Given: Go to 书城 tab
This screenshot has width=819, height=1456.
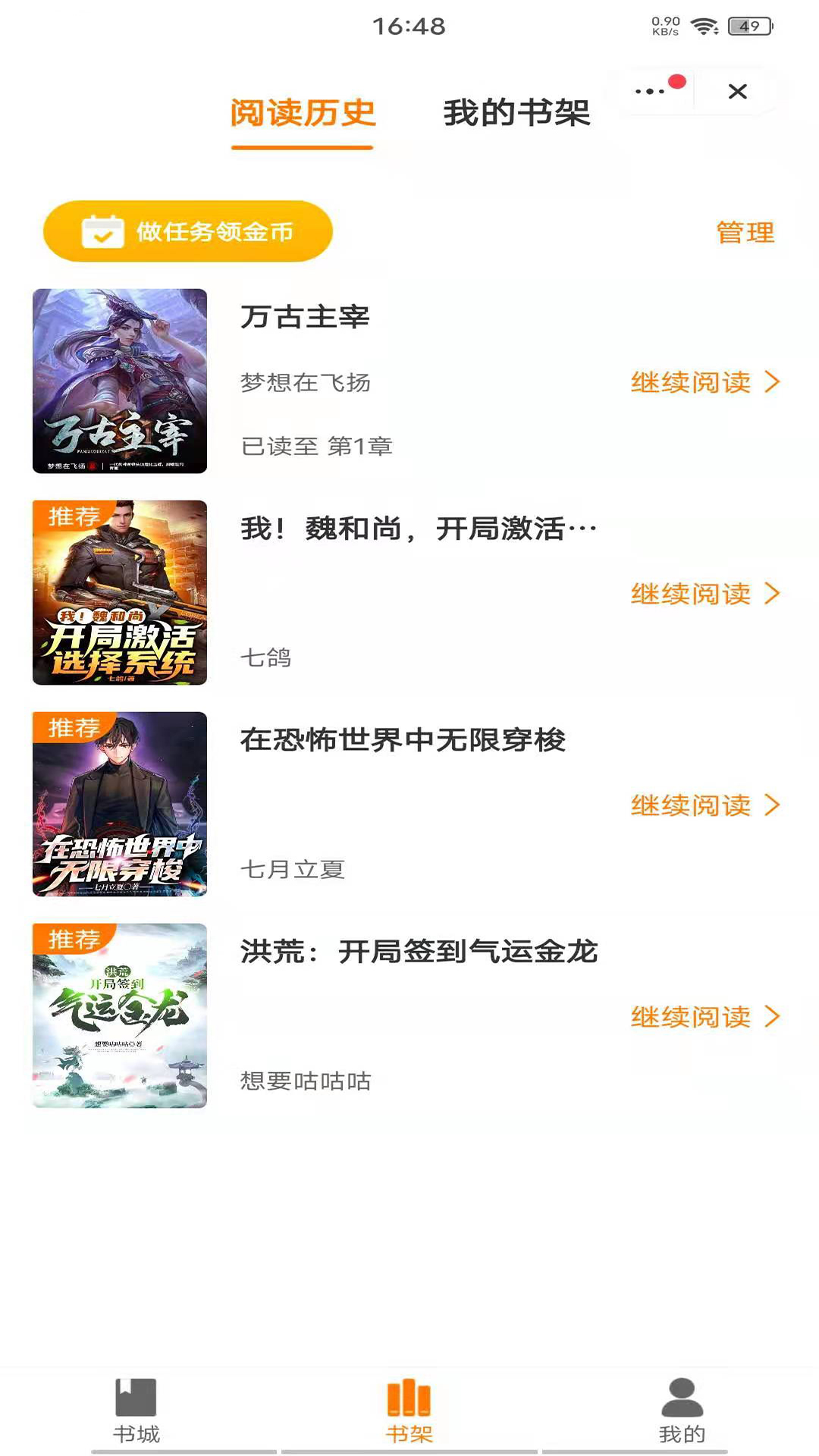Looking at the screenshot, I should click(136, 1410).
